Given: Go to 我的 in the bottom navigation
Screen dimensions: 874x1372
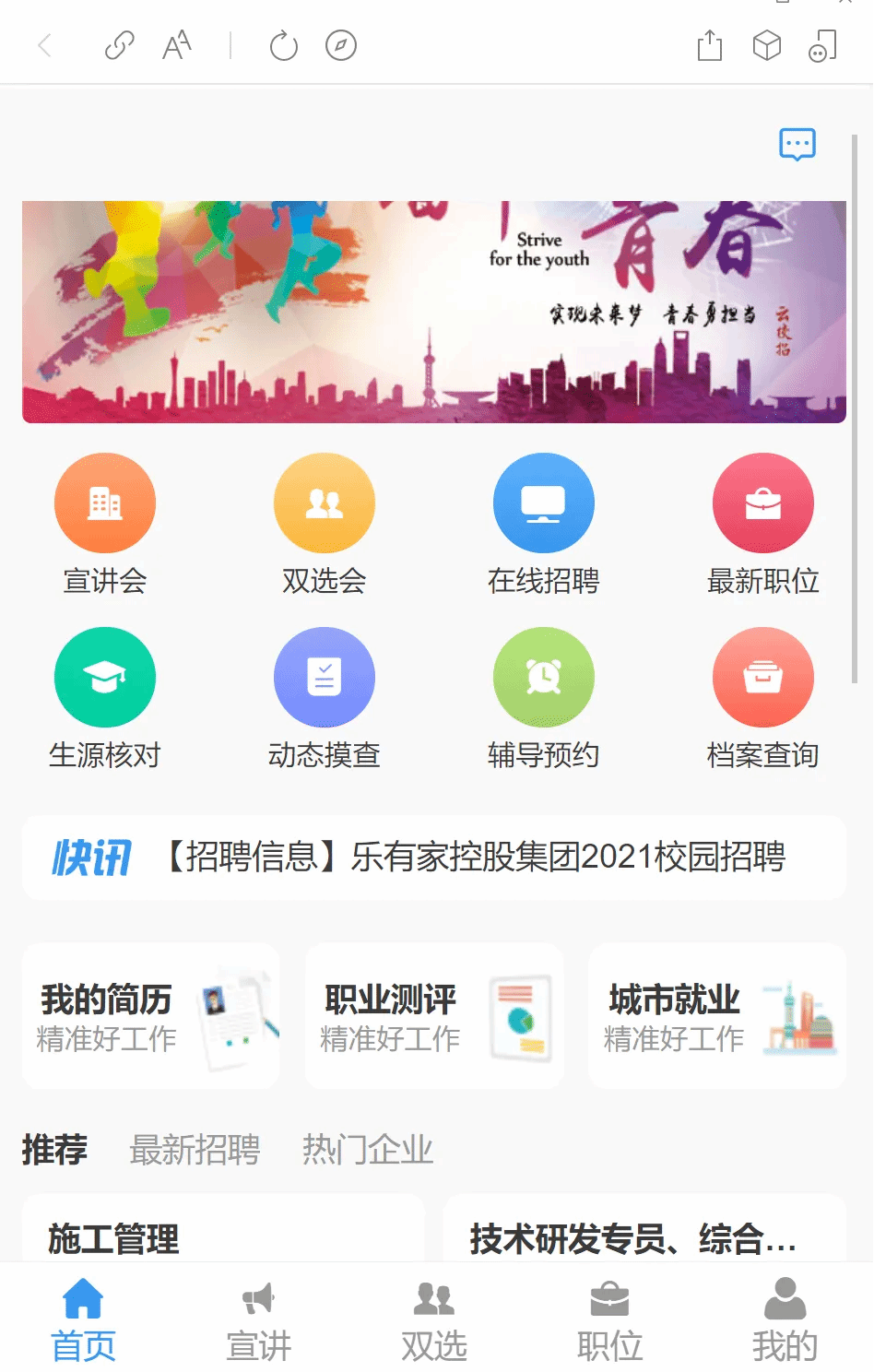Looking at the screenshot, I should click(785, 1319).
